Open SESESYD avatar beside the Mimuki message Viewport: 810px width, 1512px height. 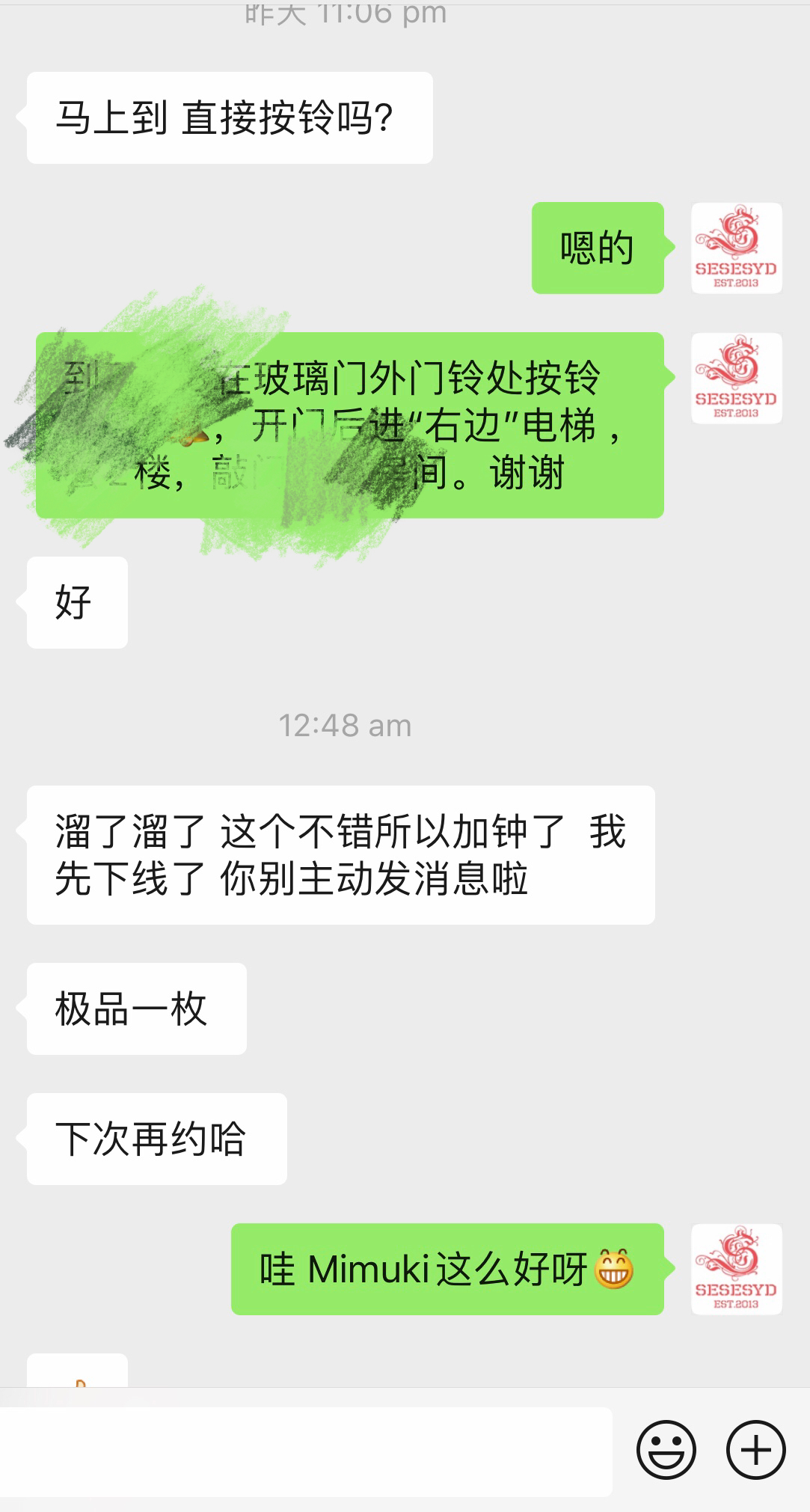click(736, 1269)
